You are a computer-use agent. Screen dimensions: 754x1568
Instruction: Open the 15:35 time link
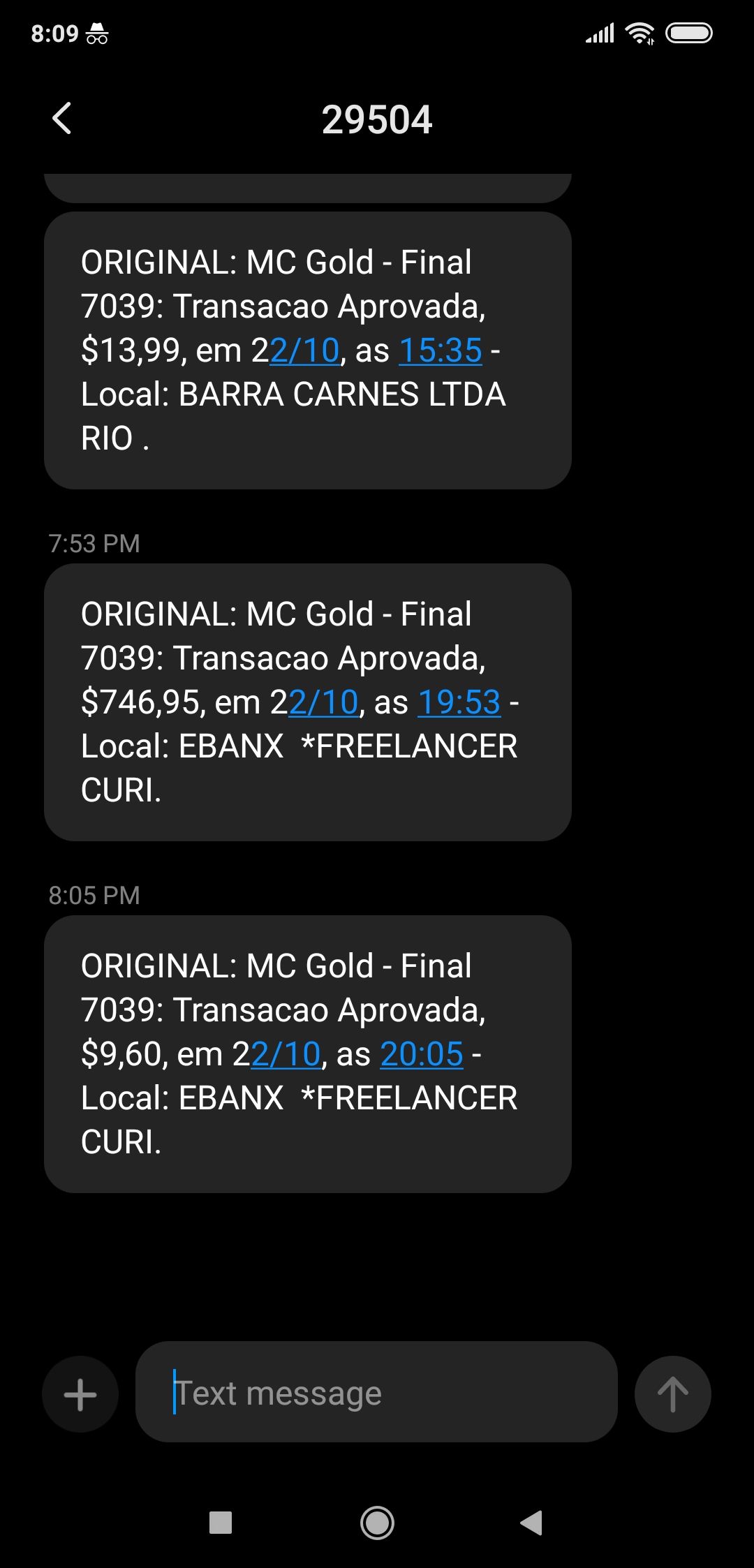tap(441, 350)
